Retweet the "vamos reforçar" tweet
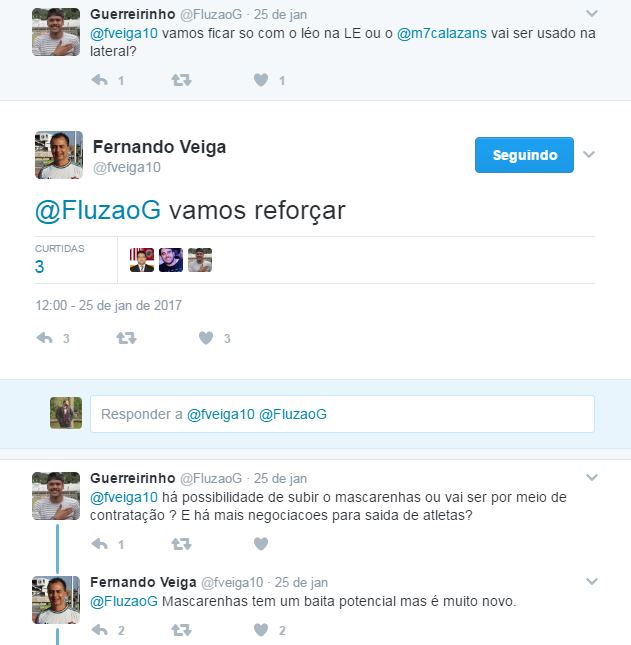The width and height of the screenshot is (631, 645). point(126,339)
